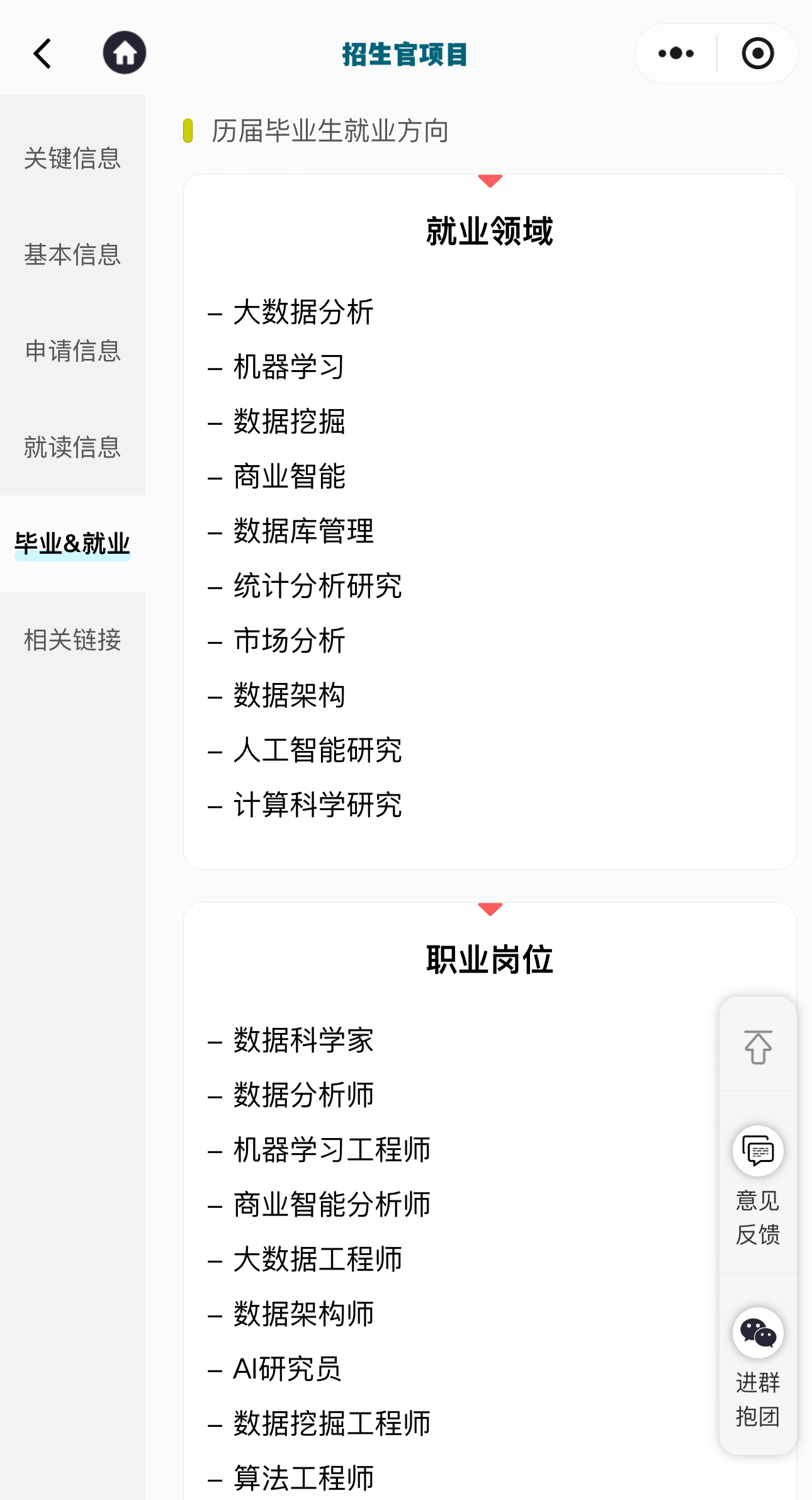Image resolution: width=812 pixels, height=1500 pixels.
Task: Go back with the back arrow
Action: click(x=42, y=54)
